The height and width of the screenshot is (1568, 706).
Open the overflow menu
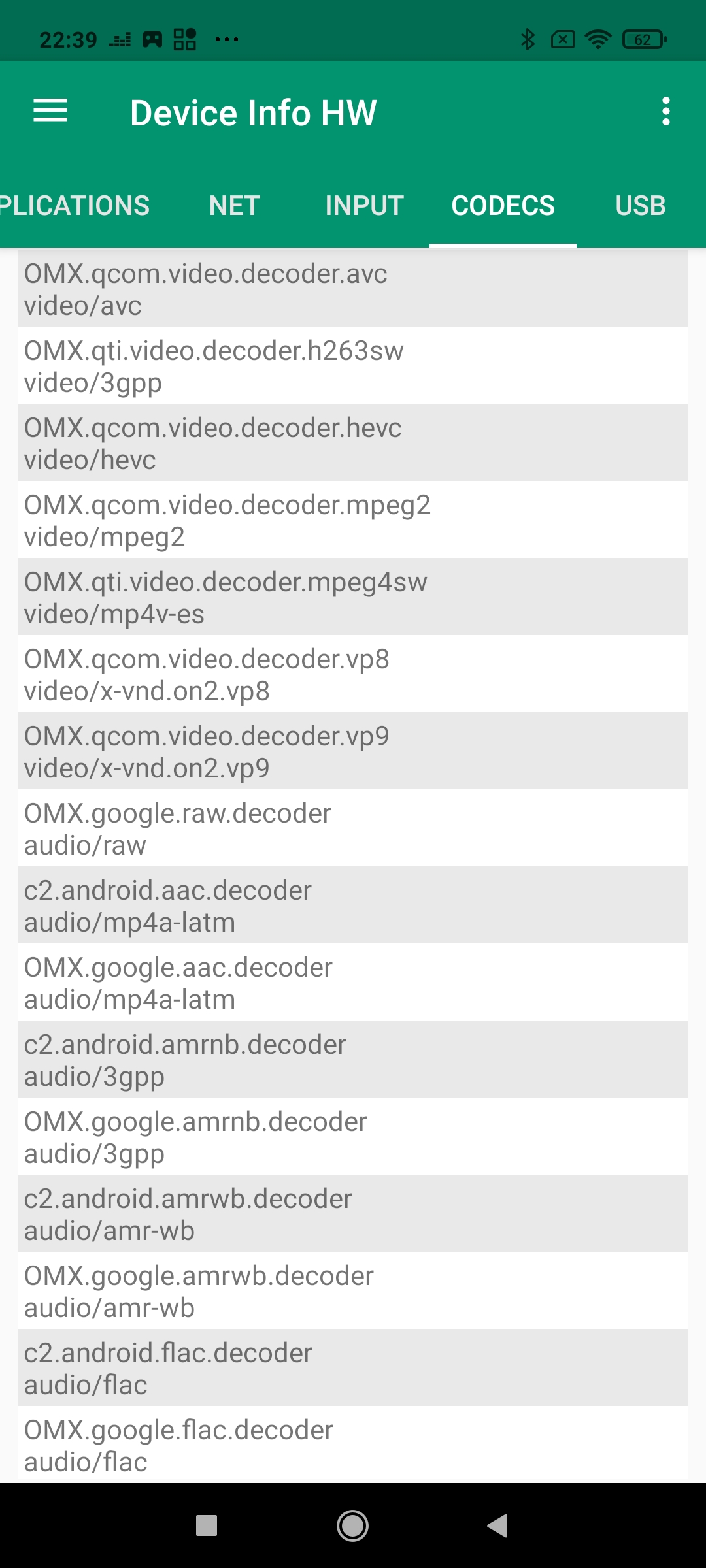coord(665,111)
